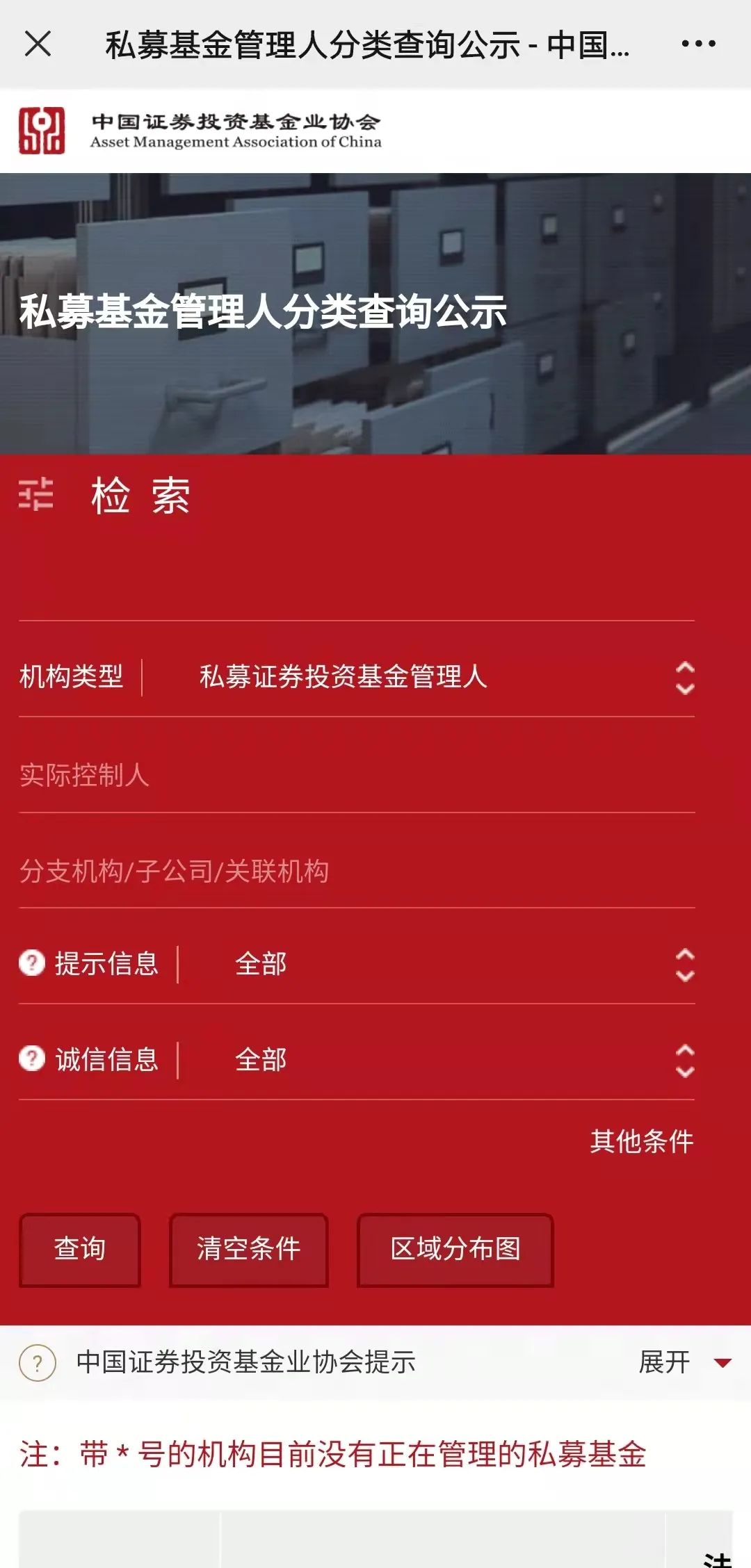The width and height of the screenshot is (751, 1568).
Task: Clear filters with 清空条件
Action: coord(248,1249)
